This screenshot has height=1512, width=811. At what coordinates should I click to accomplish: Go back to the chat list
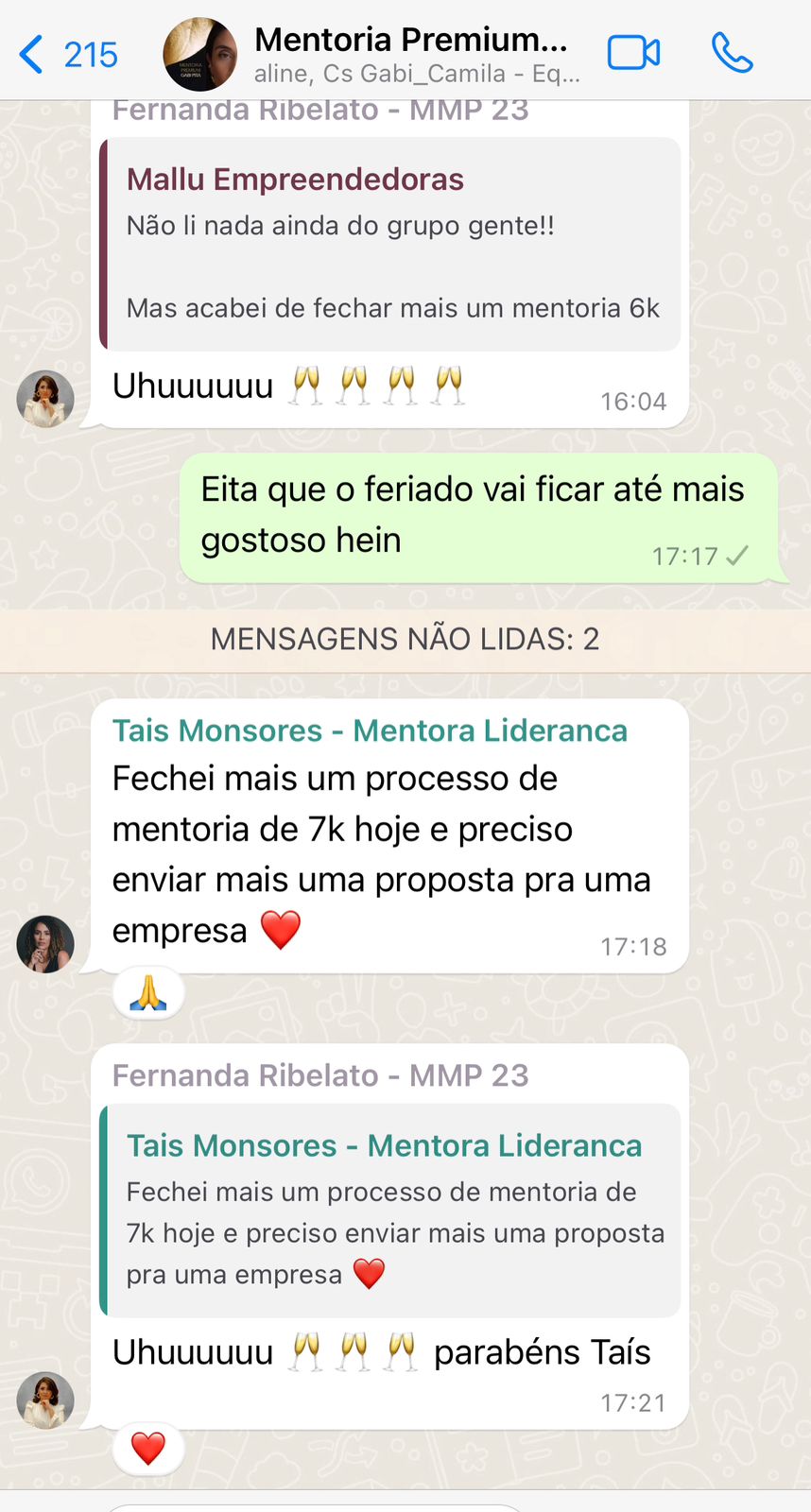(67, 54)
